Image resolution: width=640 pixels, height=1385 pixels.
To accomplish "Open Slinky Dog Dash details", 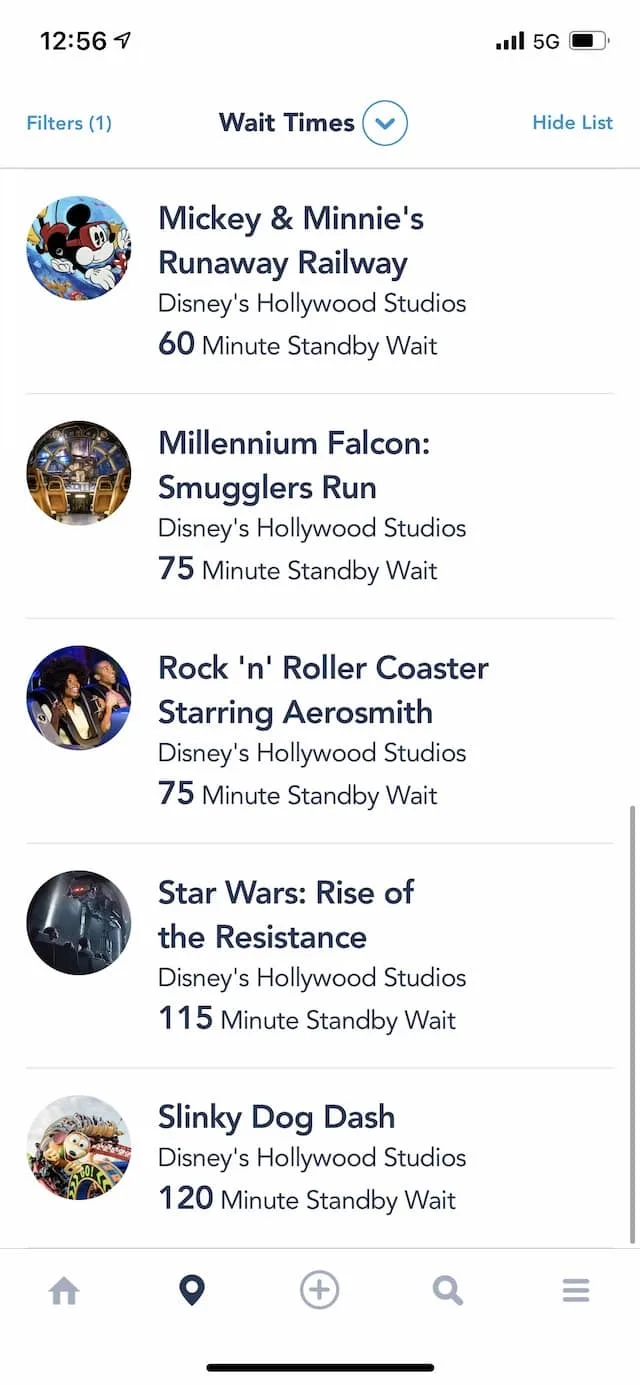I will coord(320,1158).
